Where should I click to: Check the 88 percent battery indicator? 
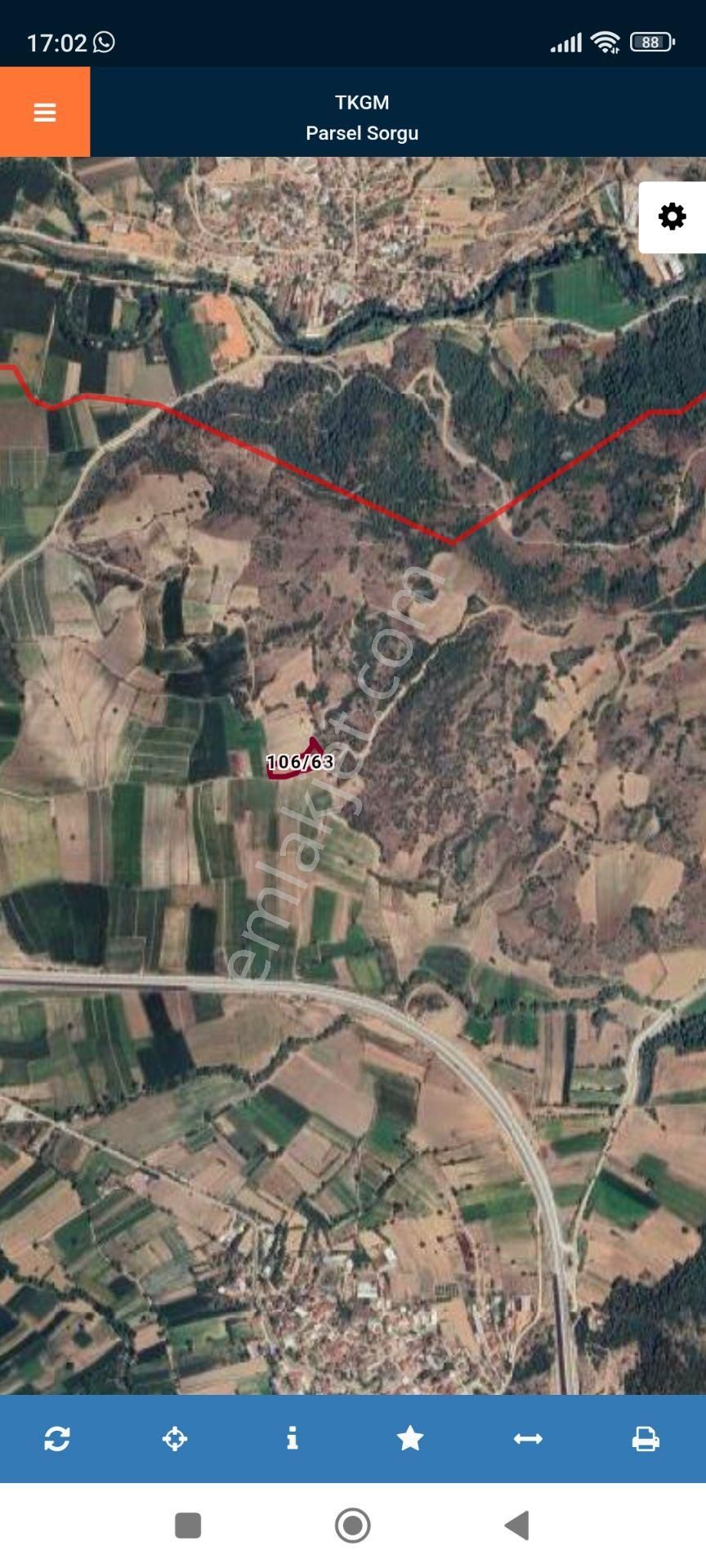click(x=651, y=40)
